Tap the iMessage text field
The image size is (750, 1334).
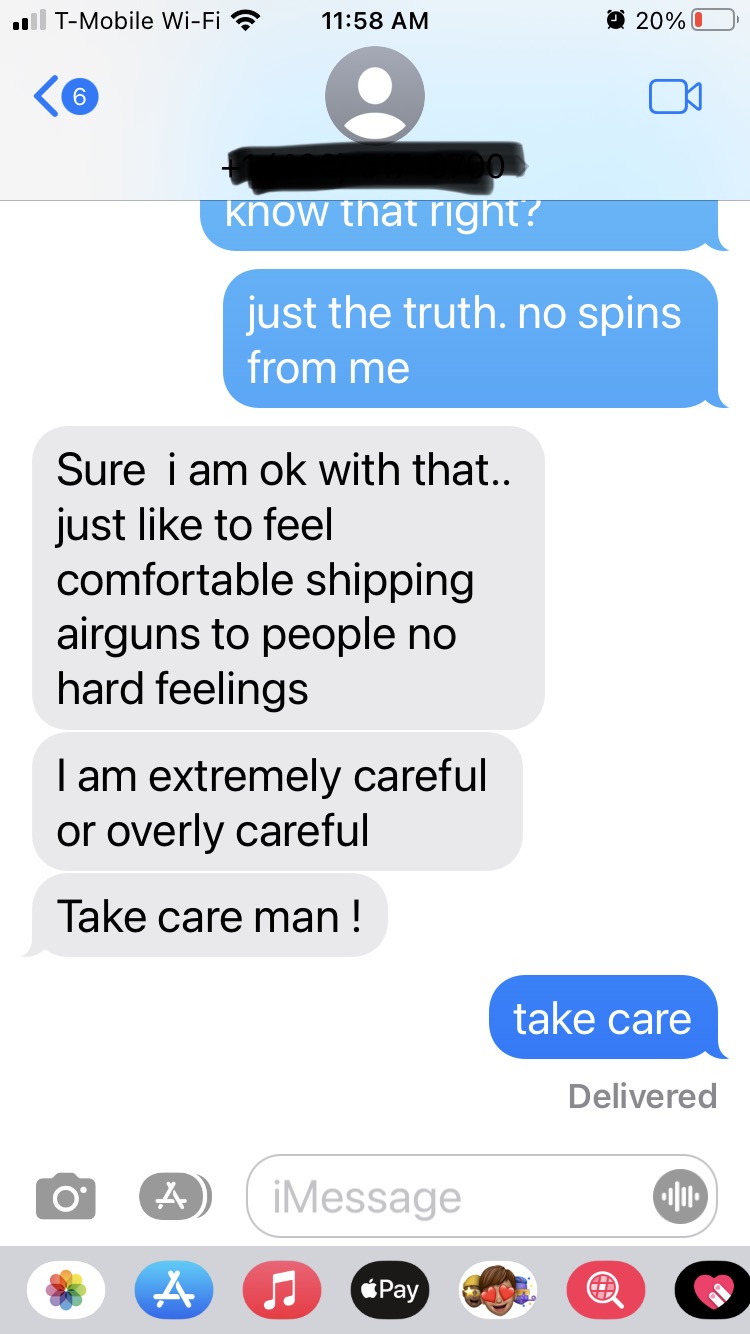(x=450, y=1196)
